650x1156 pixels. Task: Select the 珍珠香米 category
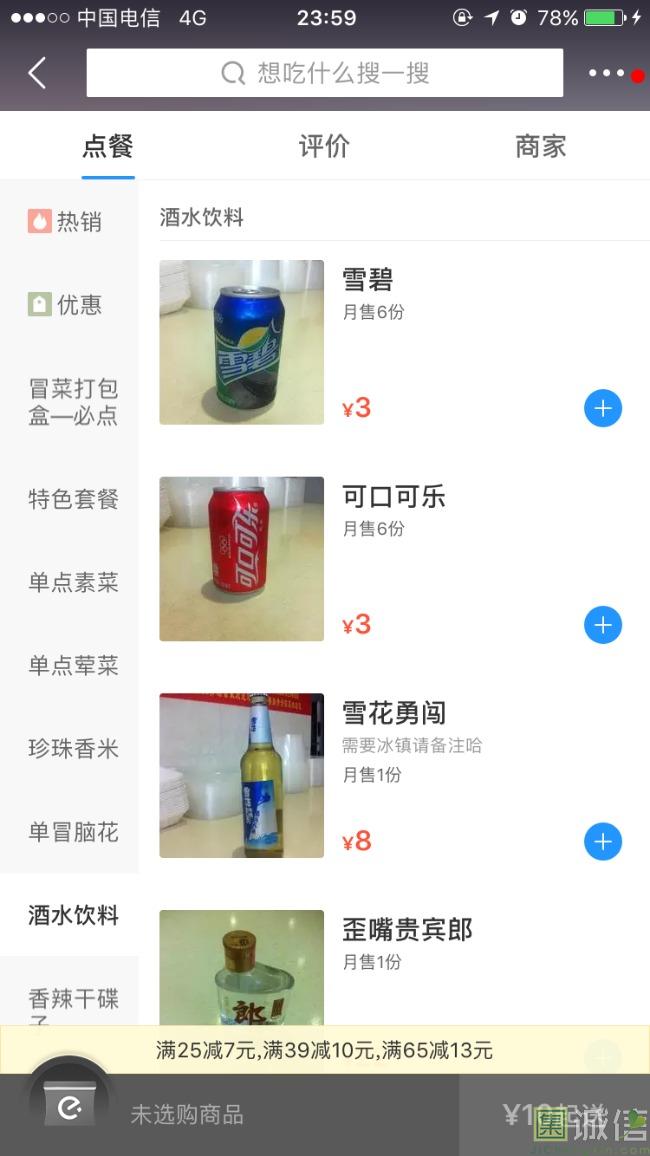73,748
